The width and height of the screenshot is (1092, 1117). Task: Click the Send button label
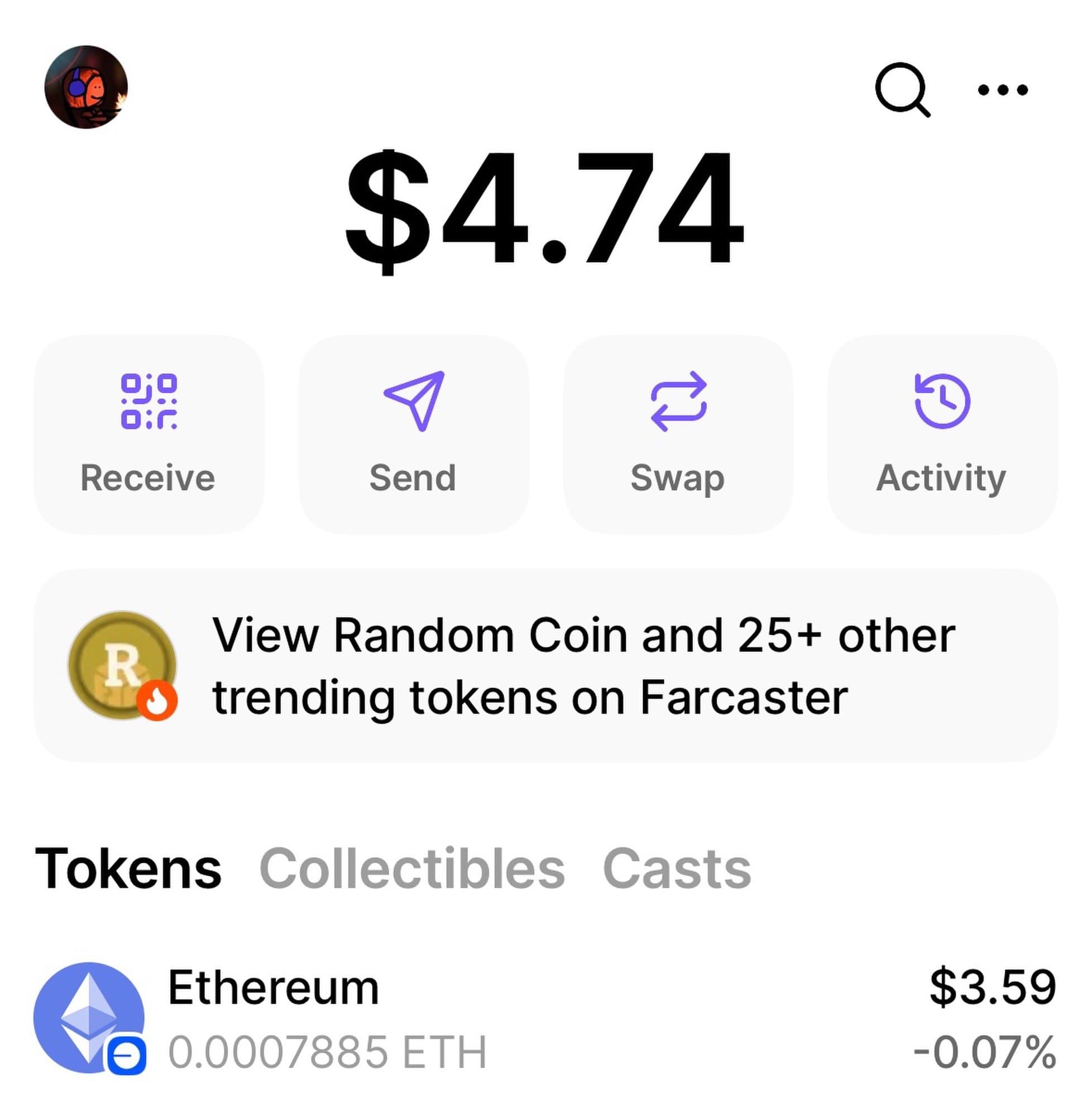(414, 478)
